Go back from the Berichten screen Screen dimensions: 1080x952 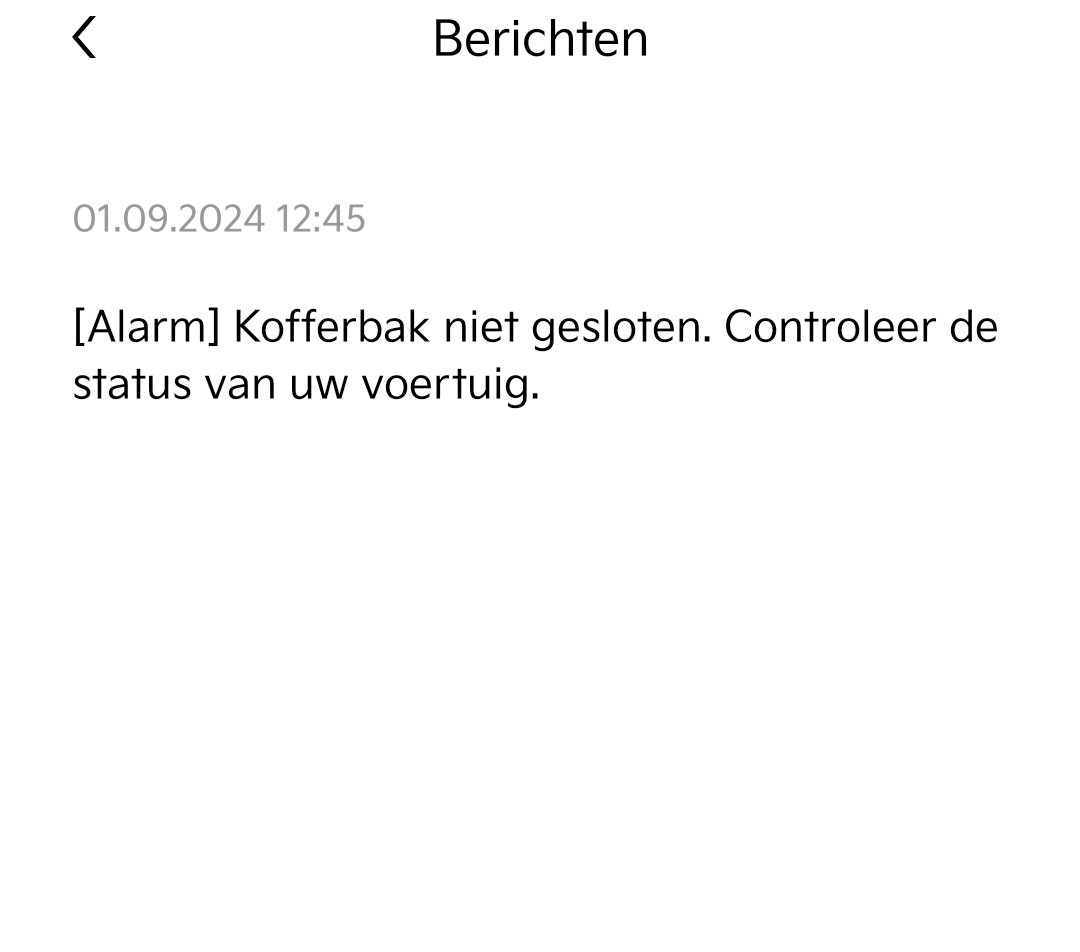point(84,38)
